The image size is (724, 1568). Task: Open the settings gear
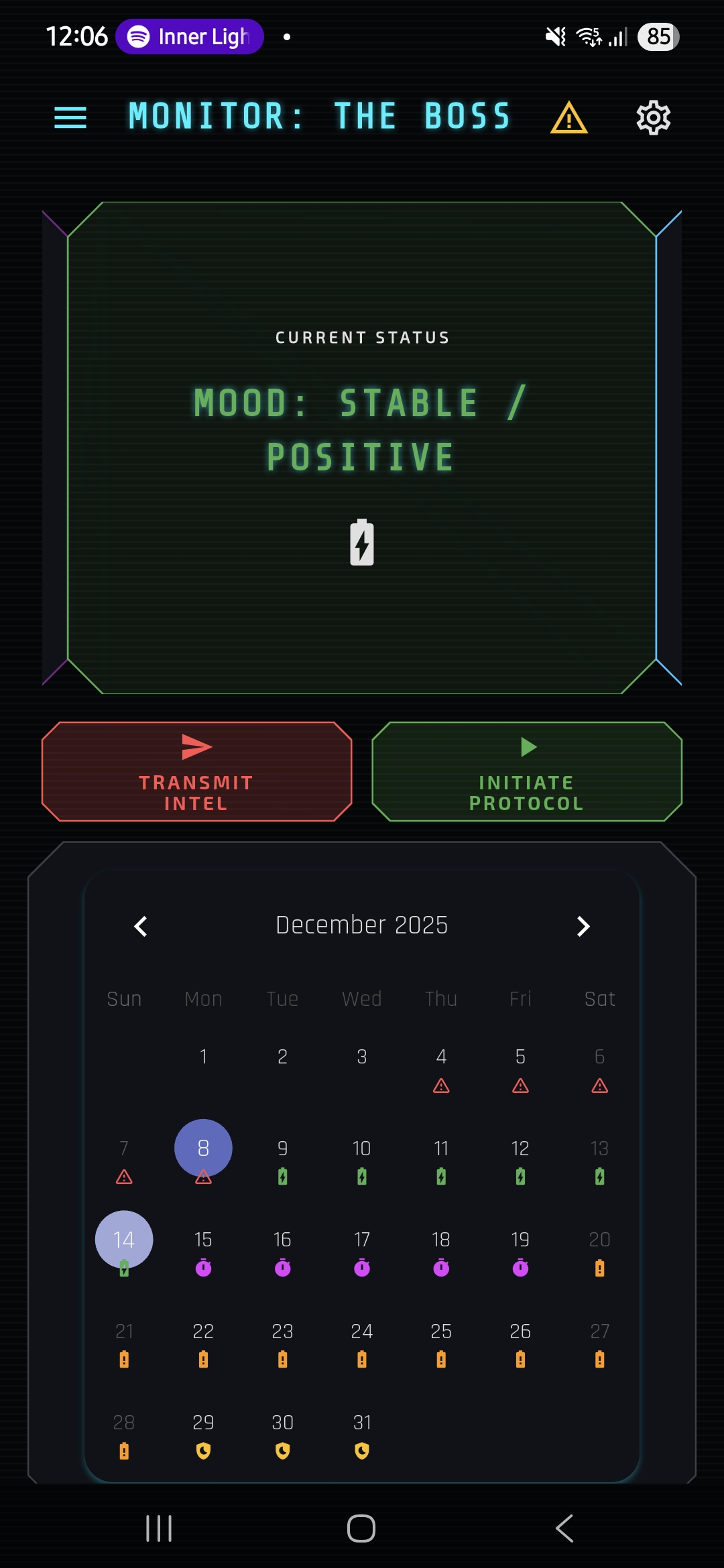click(653, 117)
